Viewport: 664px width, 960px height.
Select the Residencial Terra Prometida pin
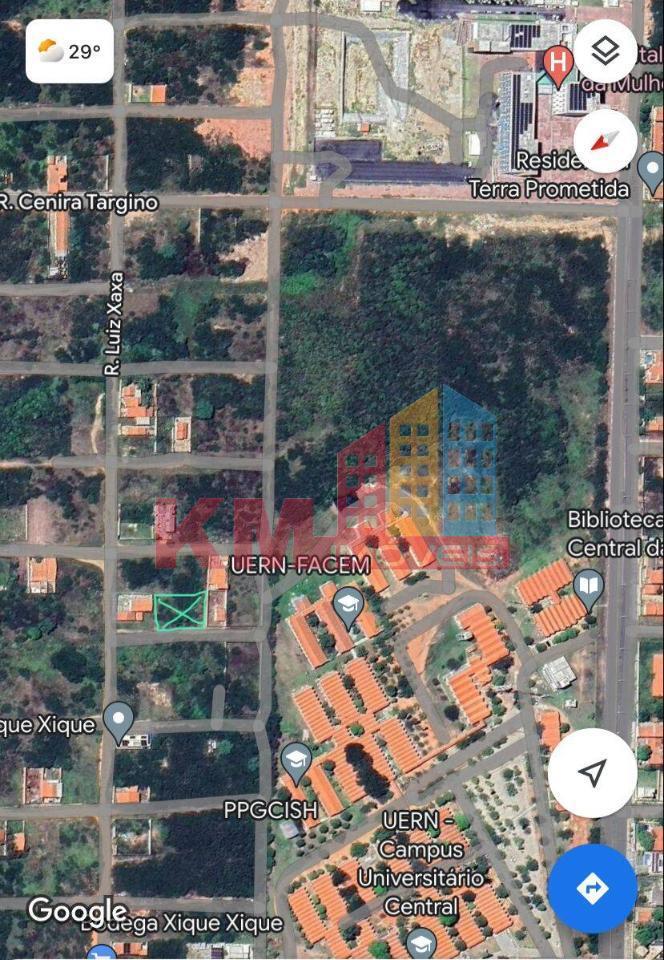(x=652, y=170)
